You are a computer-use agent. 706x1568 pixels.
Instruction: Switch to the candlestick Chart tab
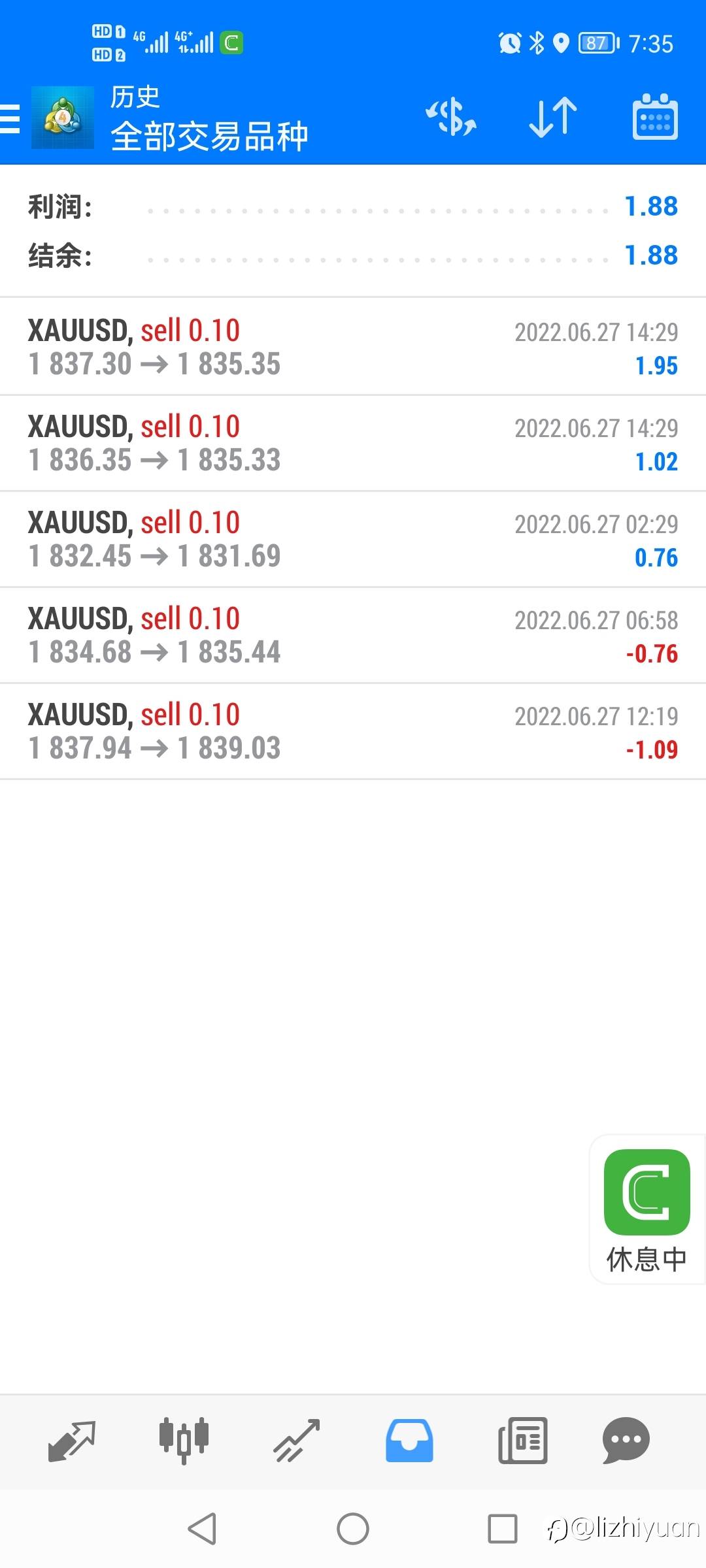pyautogui.click(x=184, y=1441)
